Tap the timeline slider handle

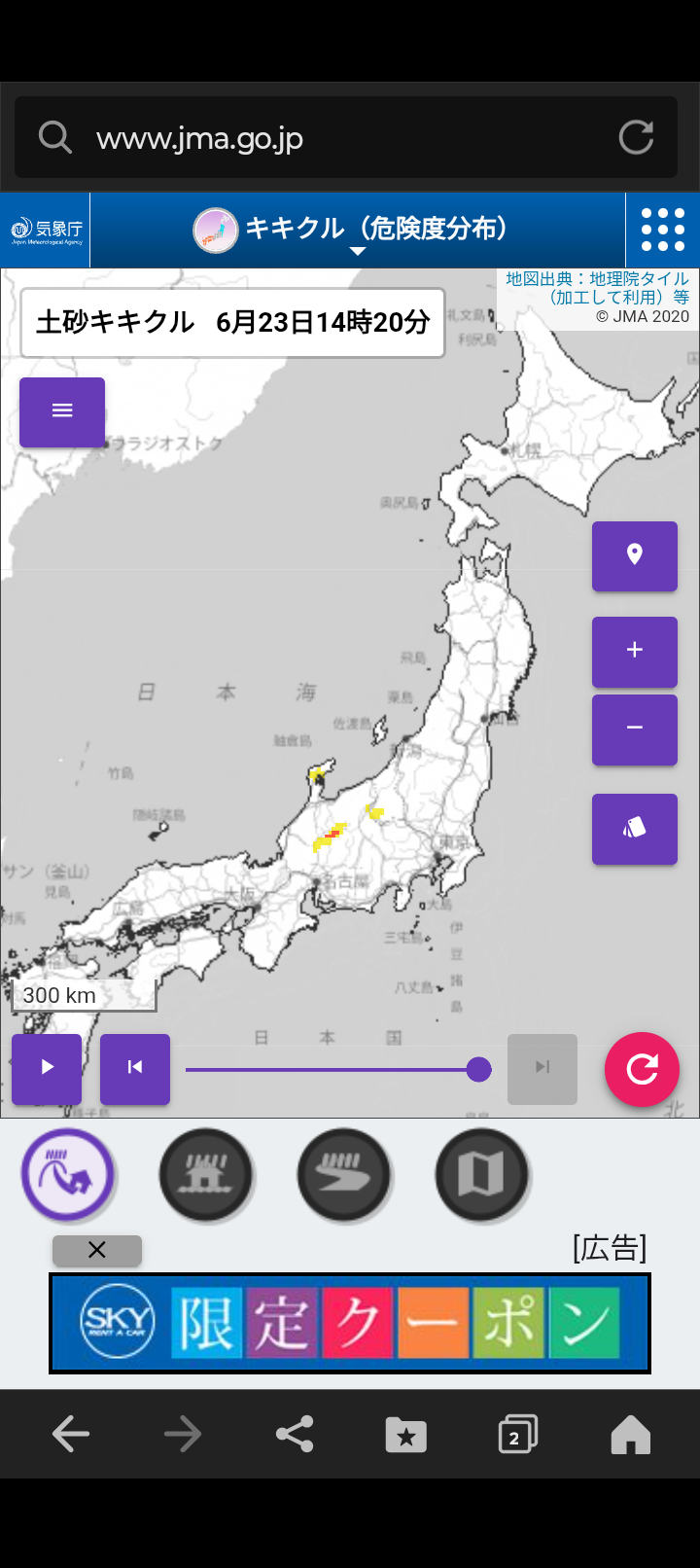(x=478, y=1069)
